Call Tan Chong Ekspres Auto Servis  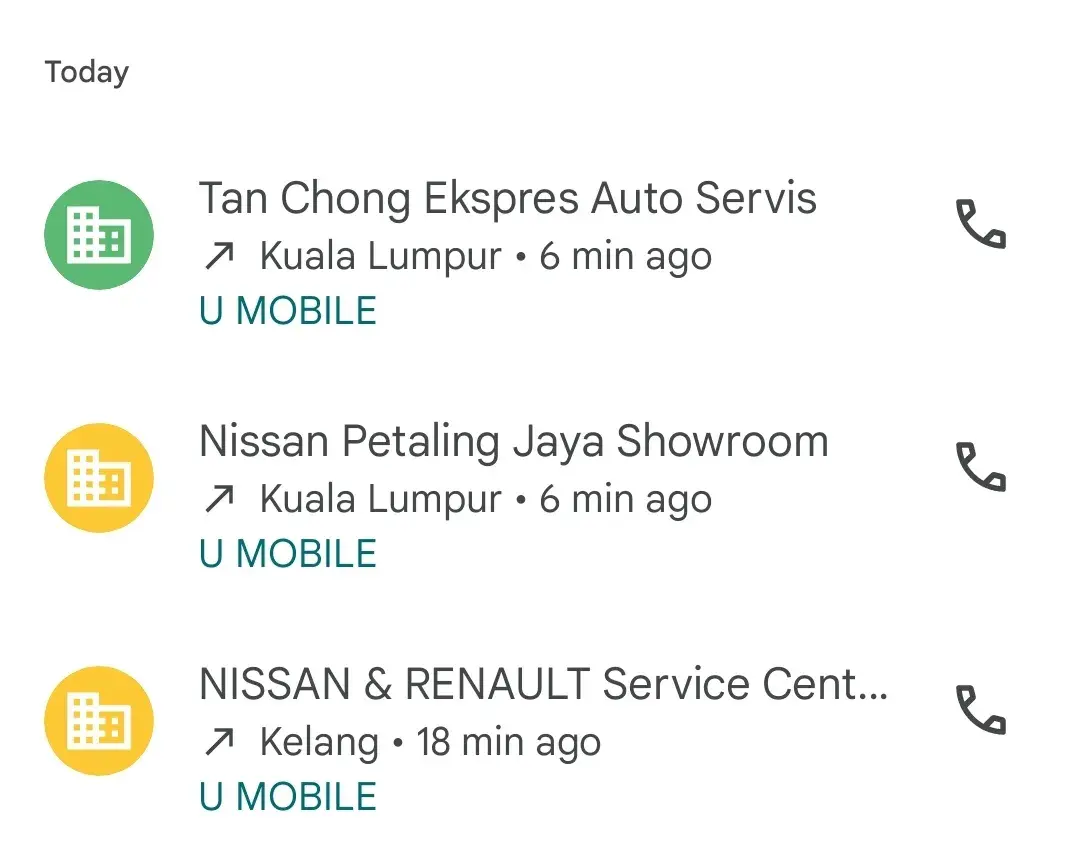tap(981, 224)
